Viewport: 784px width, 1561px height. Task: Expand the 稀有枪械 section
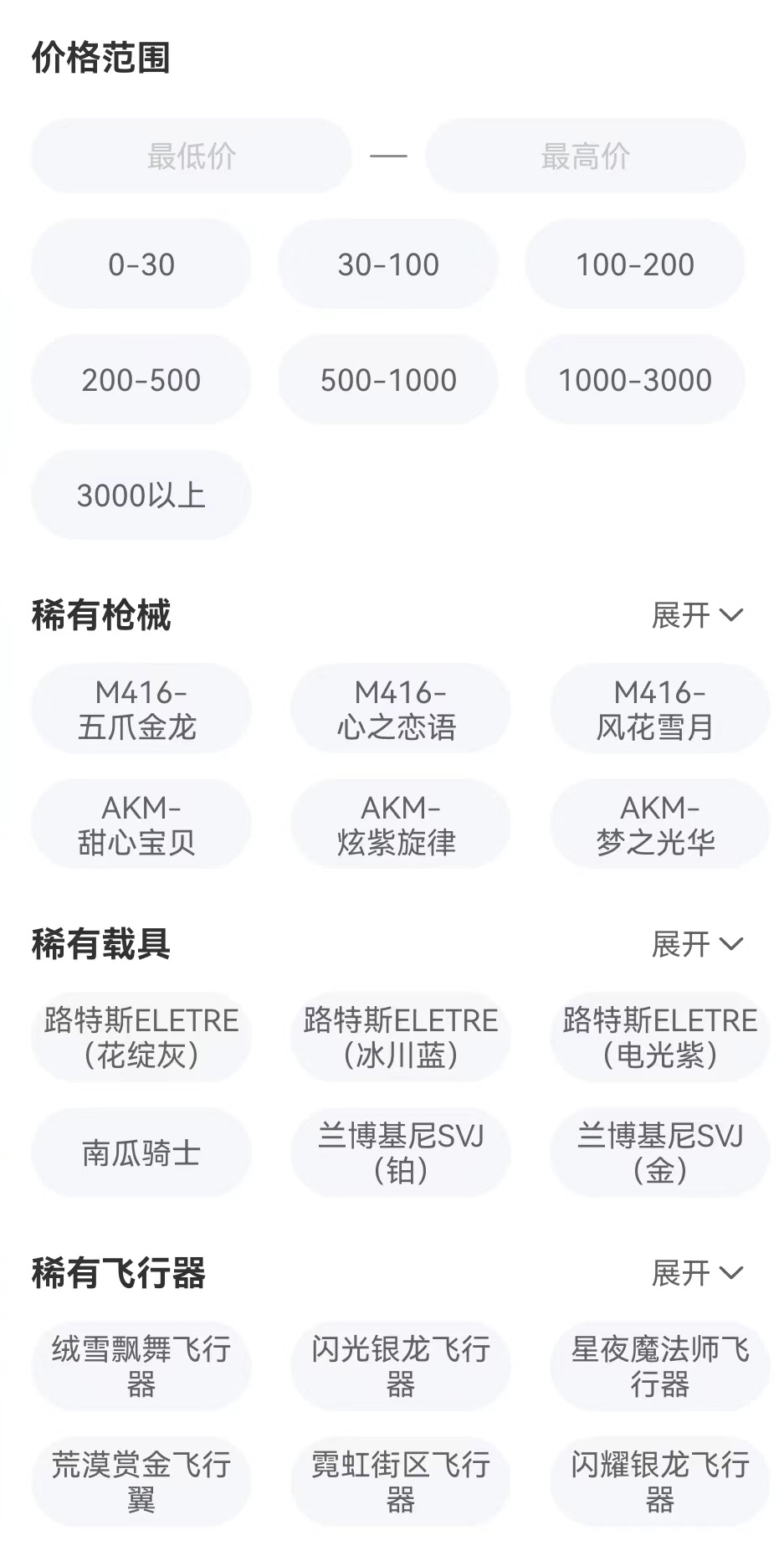[696, 615]
